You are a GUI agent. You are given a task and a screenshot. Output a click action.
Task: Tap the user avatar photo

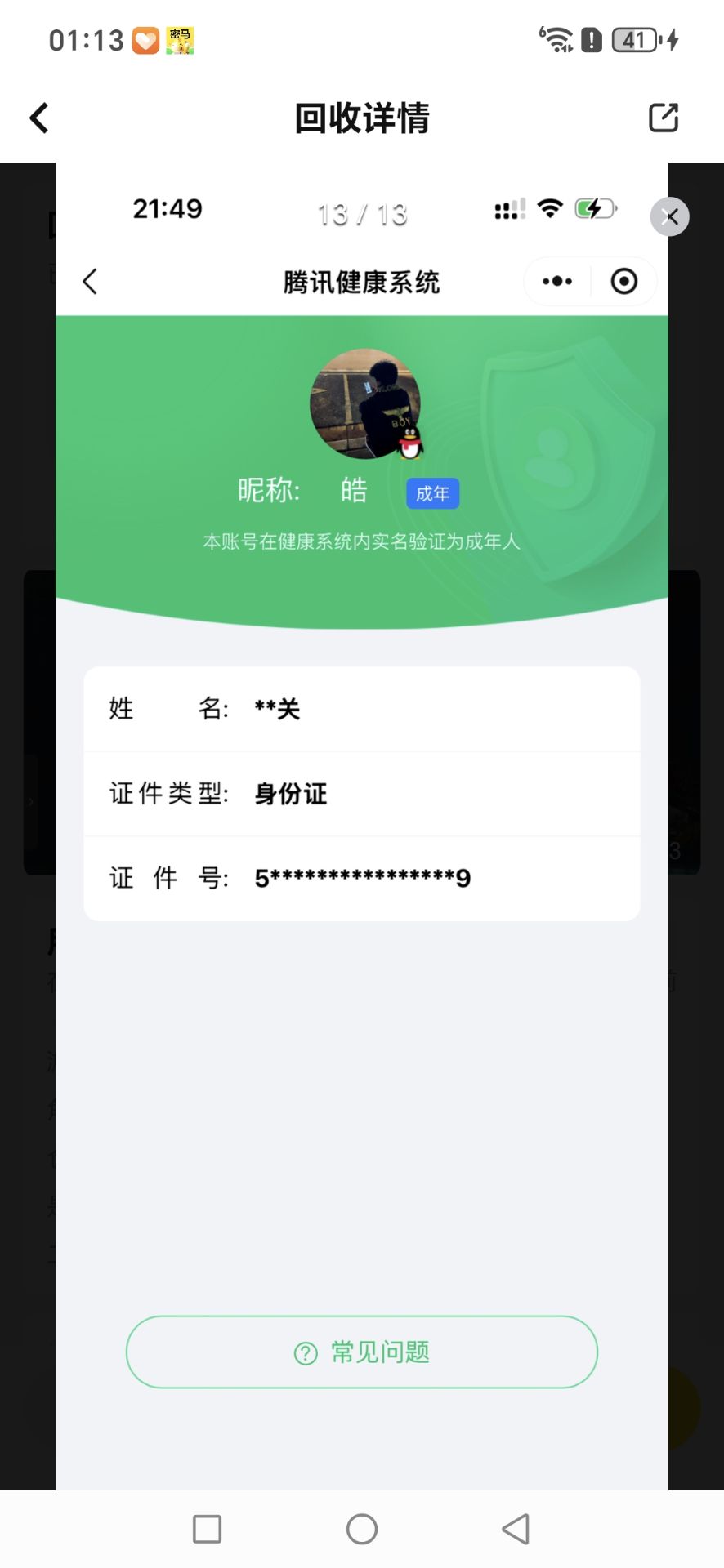(x=361, y=402)
